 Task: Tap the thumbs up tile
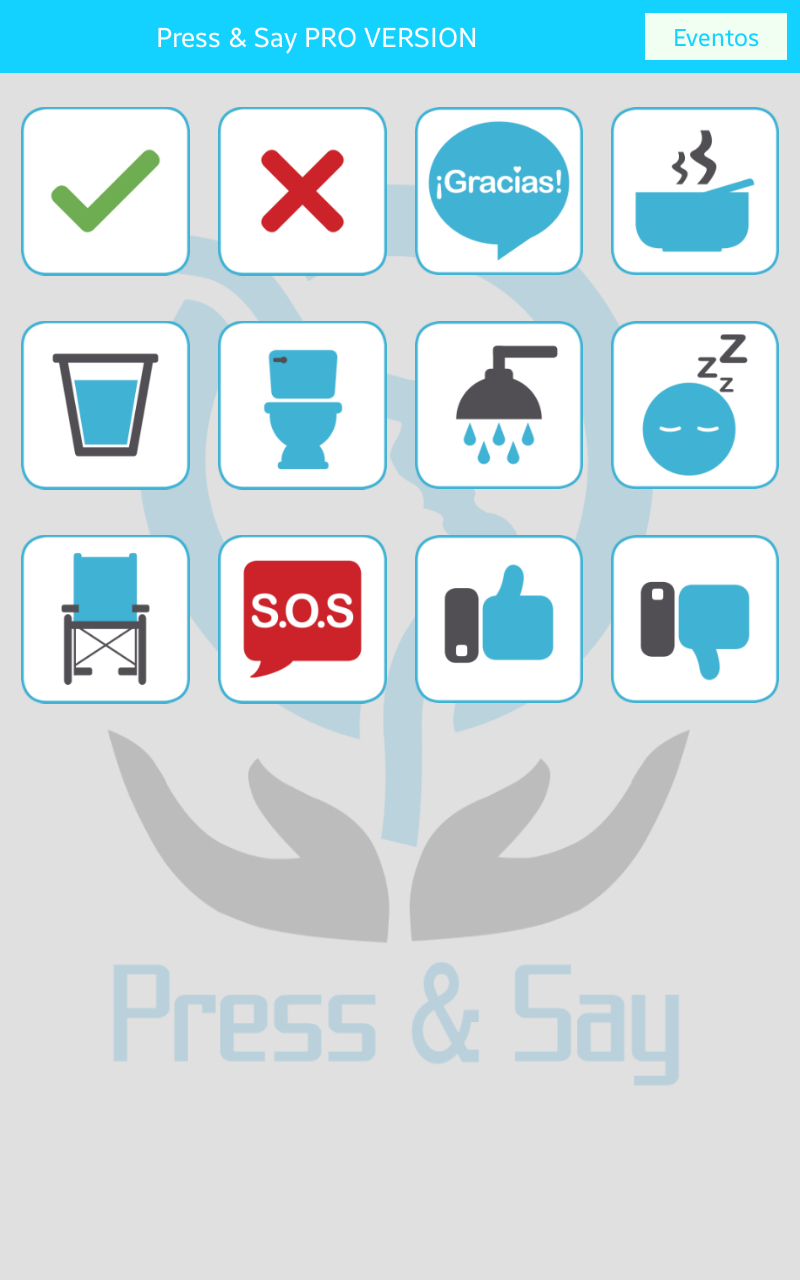tap(499, 619)
